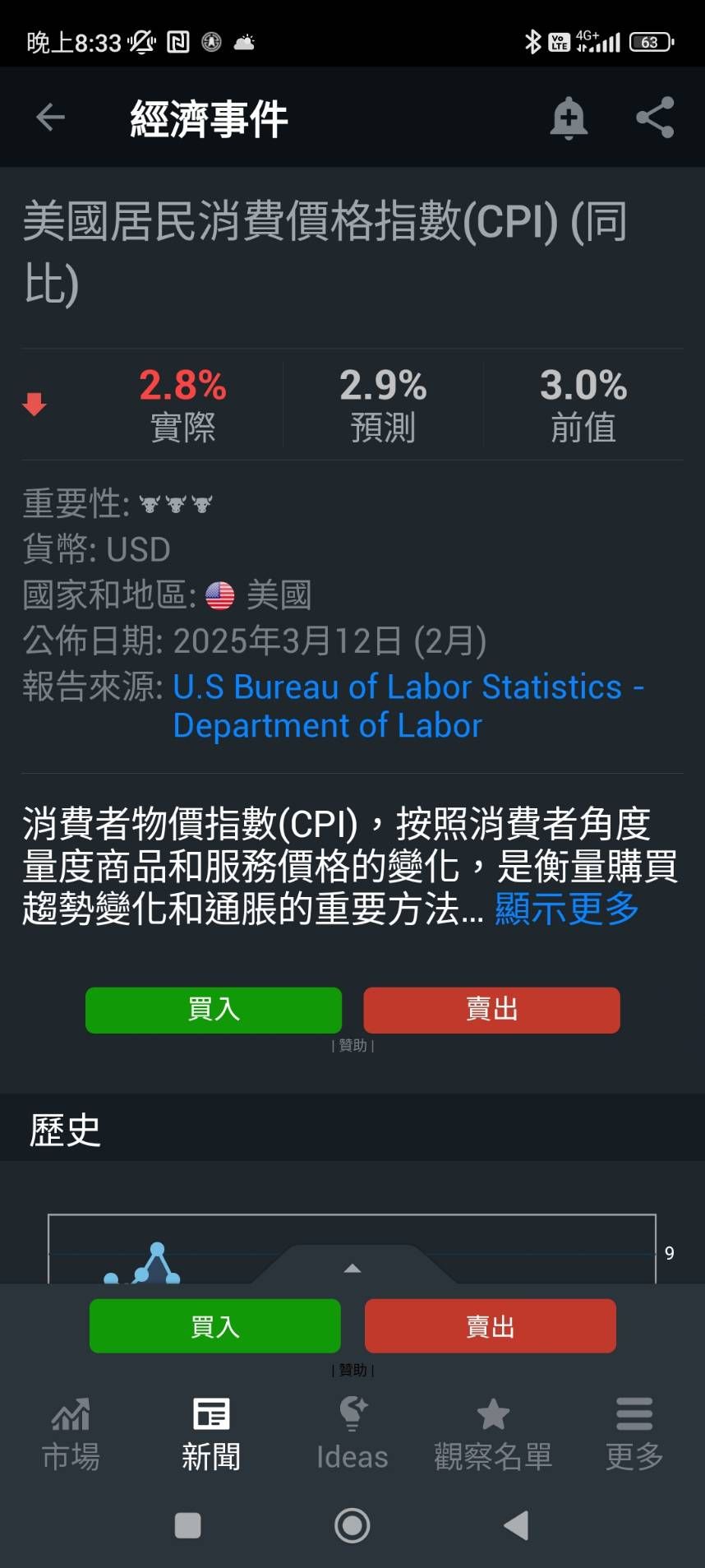Open the 更多 overflow menu
This screenshot has height=1568, width=705.
tap(633, 1435)
